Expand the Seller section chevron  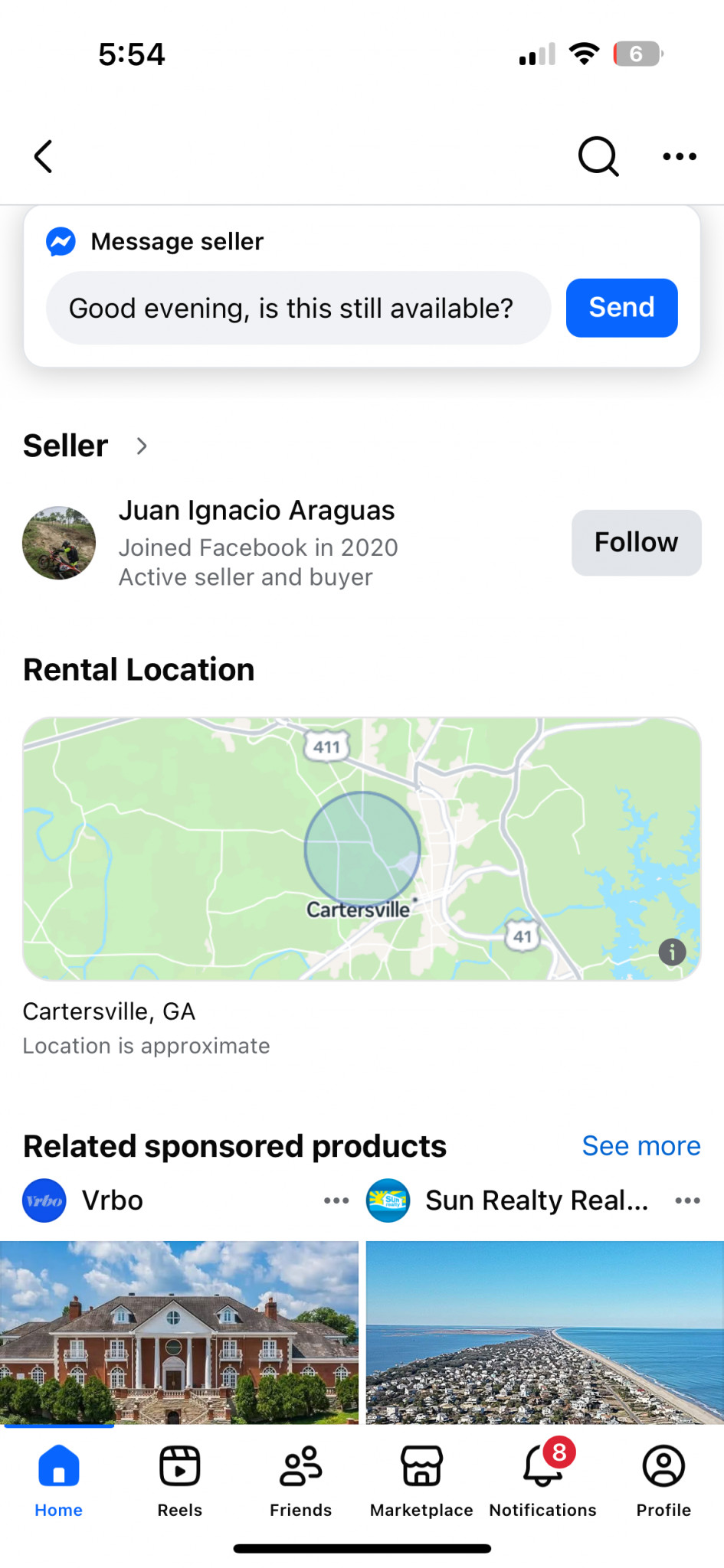point(142,446)
